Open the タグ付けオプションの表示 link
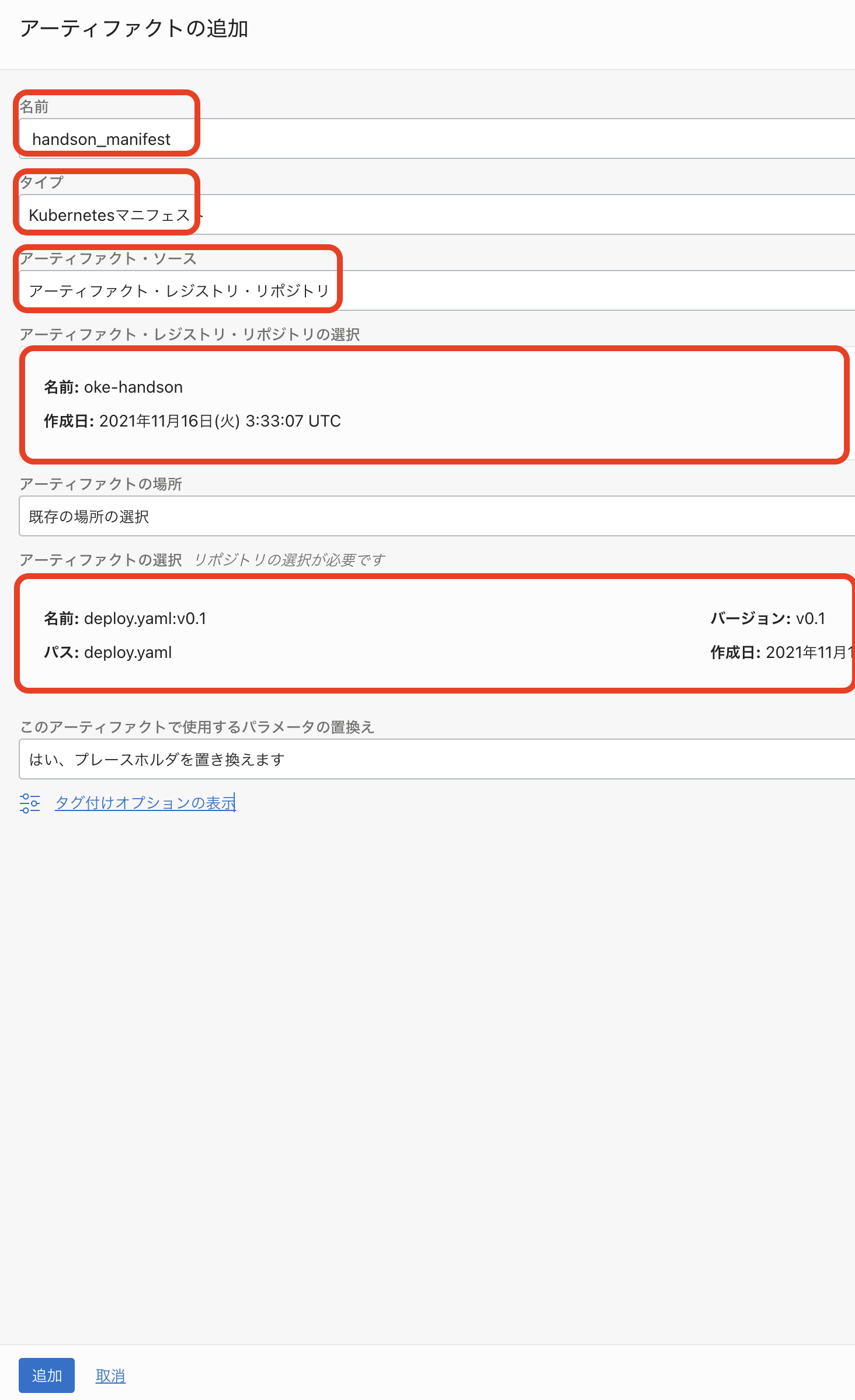 coord(145,803)
